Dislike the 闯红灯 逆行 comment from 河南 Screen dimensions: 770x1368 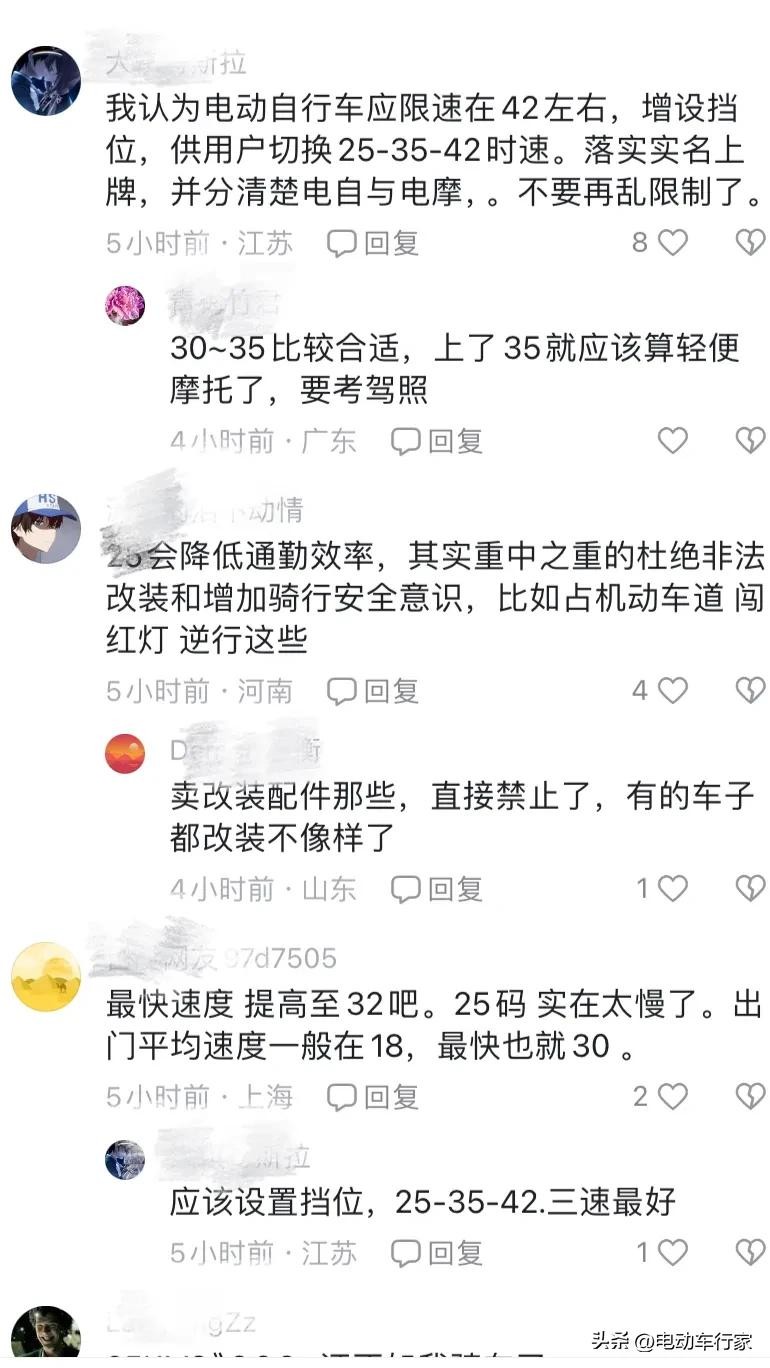[x=750, y=691]
